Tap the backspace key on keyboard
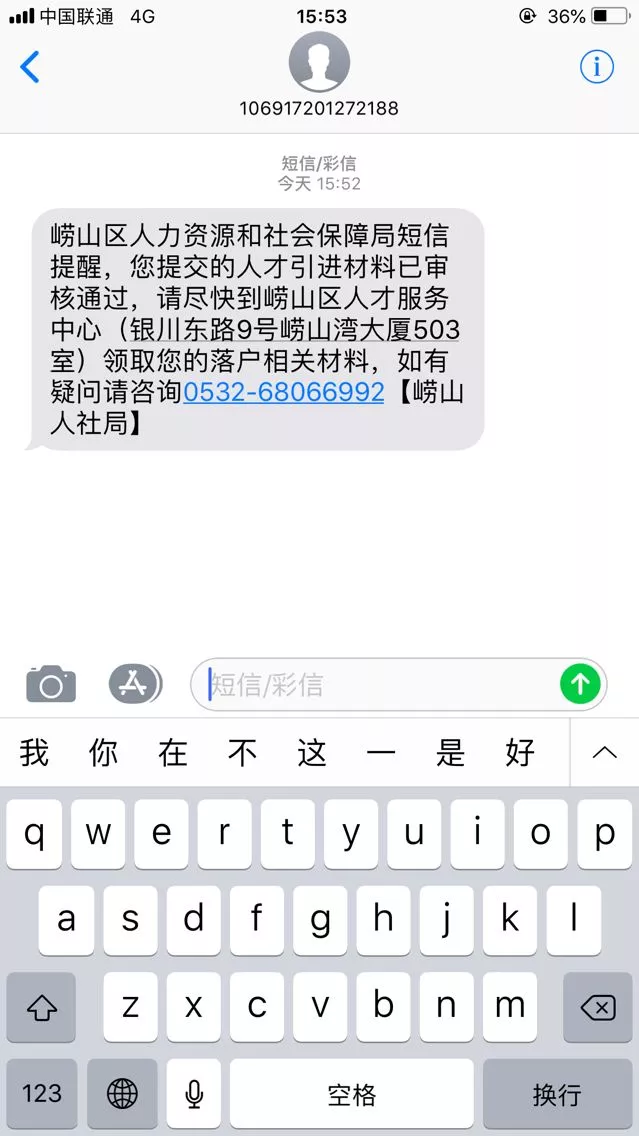Screen dimensions: 639x1136 (x=598, y=1008)
